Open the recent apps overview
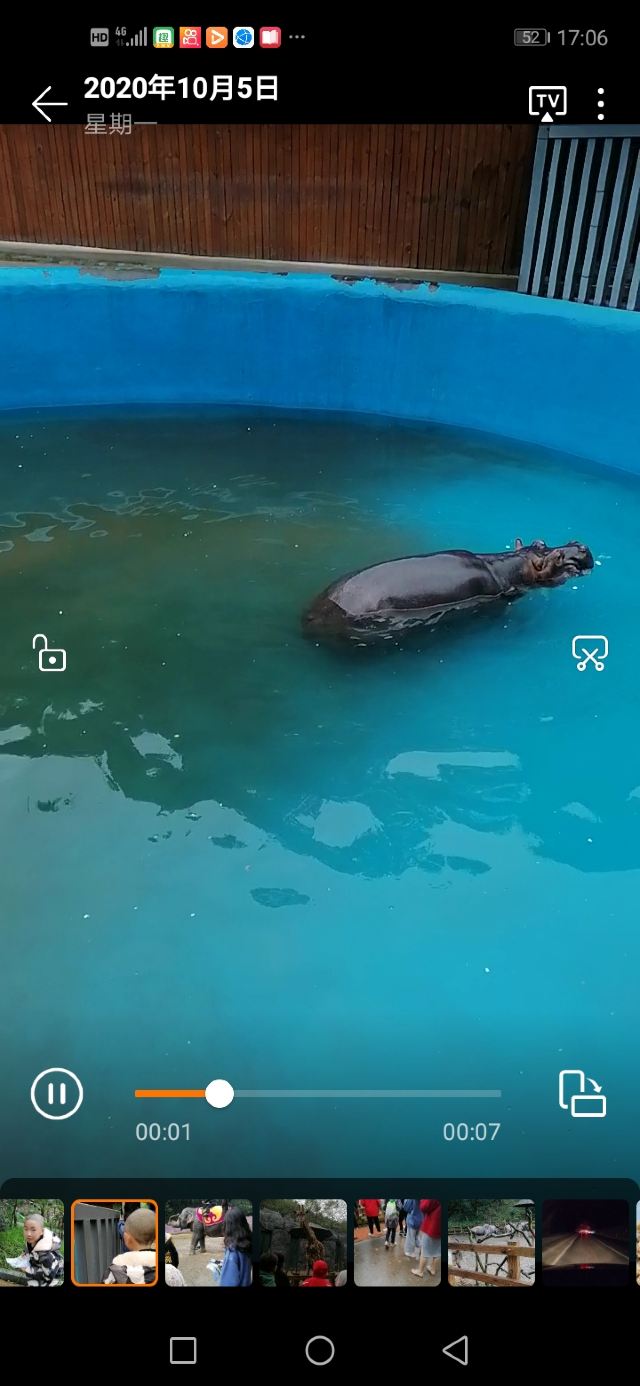 tap(183, 1351)
